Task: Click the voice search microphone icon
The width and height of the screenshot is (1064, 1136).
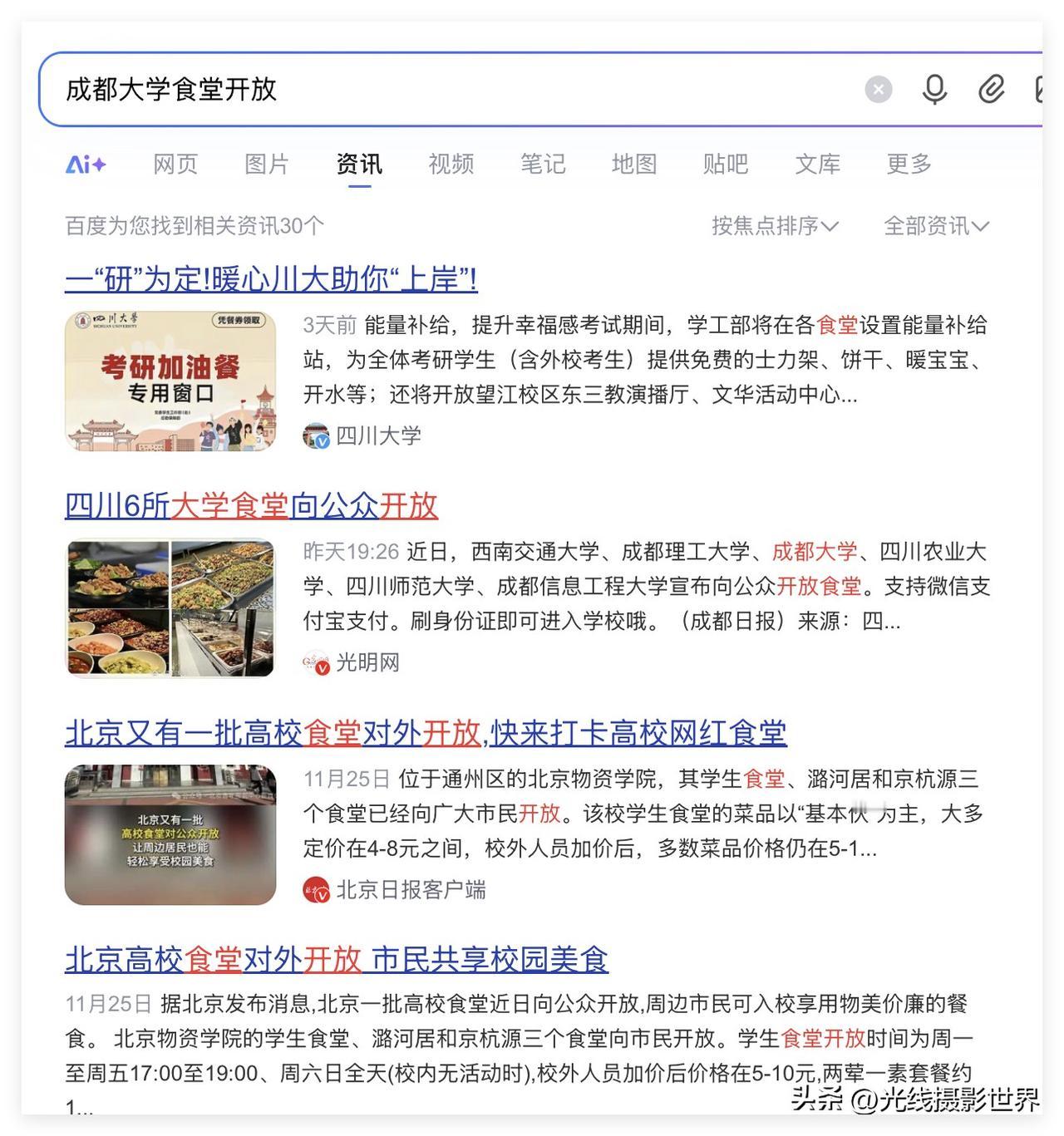Action: coord(933,90)
